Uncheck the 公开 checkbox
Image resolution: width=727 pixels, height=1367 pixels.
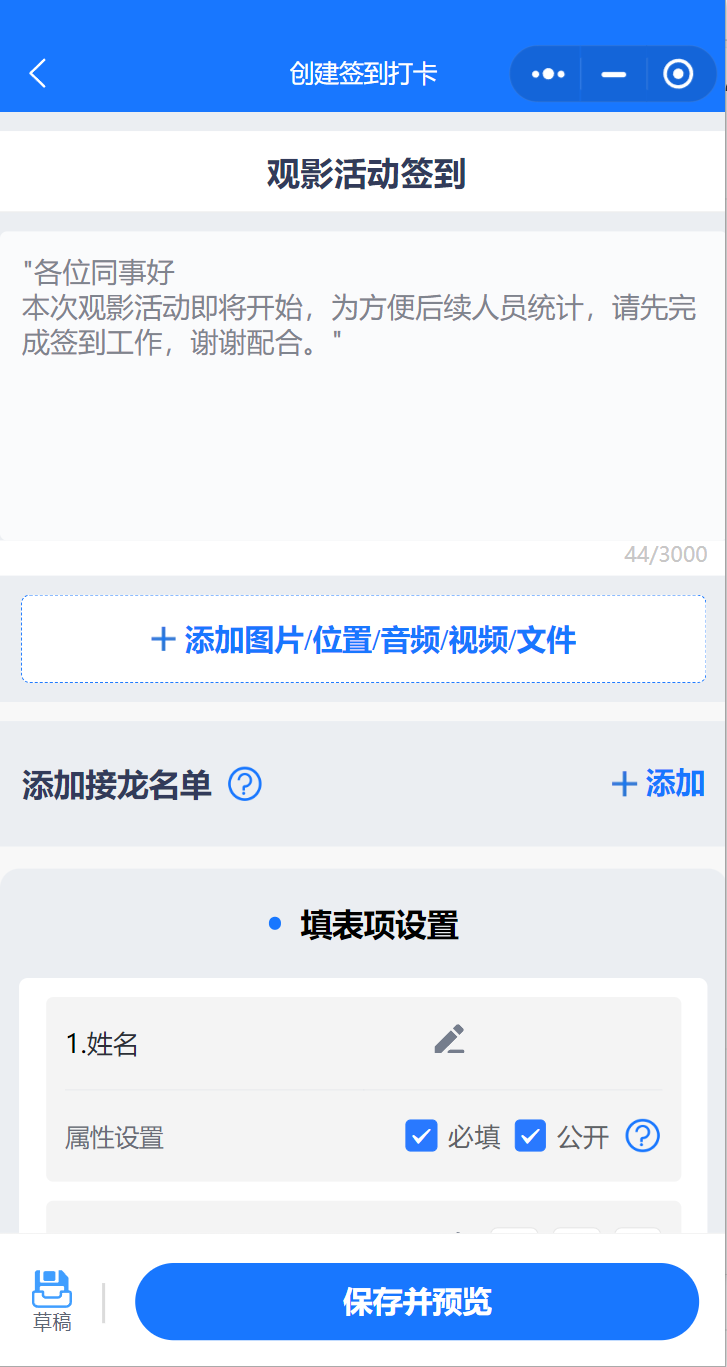(530, 1136)
